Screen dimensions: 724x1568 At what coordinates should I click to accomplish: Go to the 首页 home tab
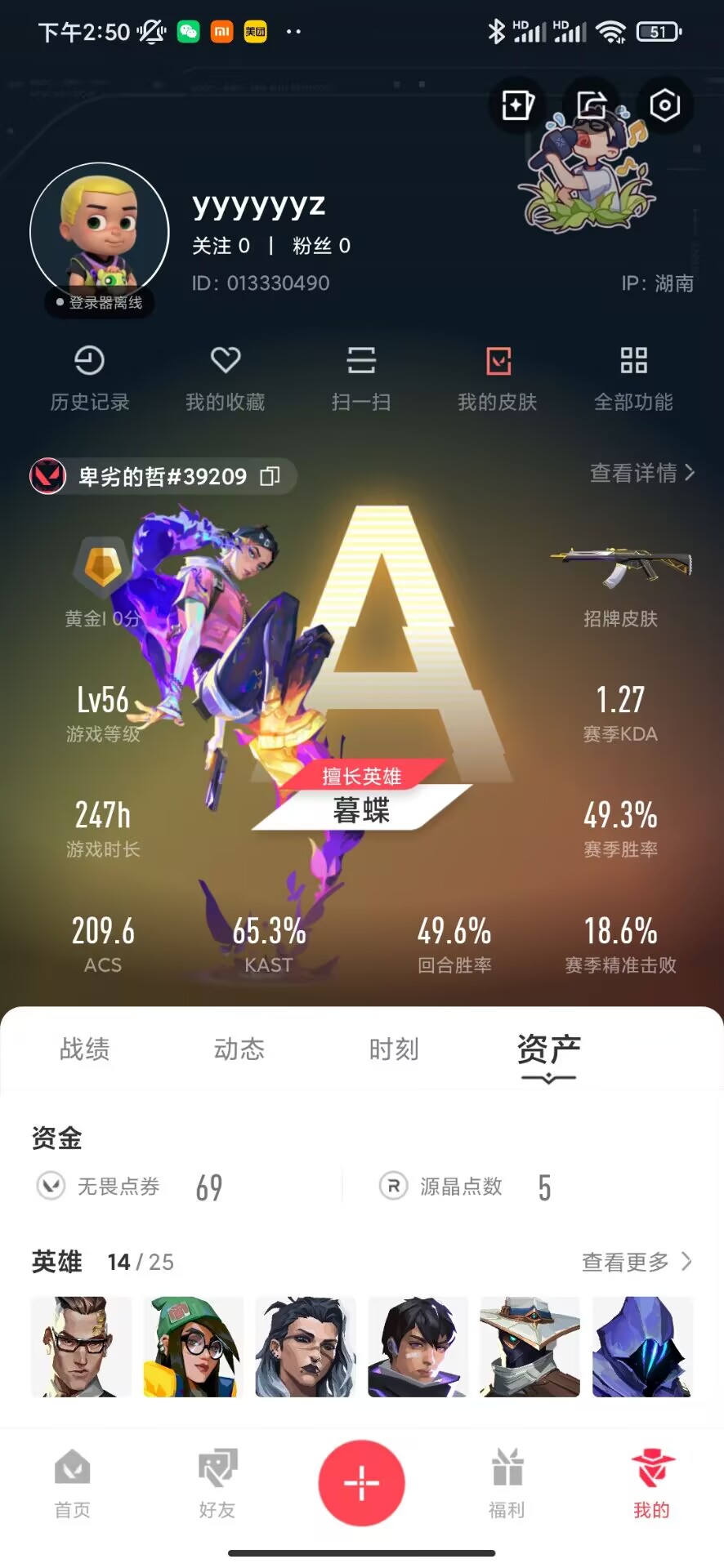73,1483
